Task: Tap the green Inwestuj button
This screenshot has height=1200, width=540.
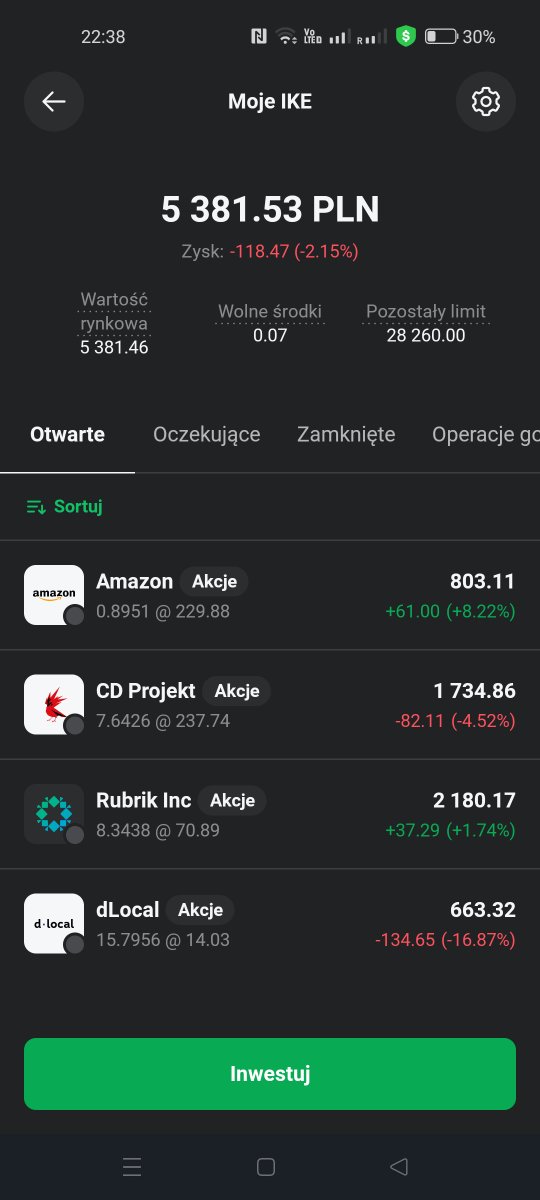Action: [270, 1074]
